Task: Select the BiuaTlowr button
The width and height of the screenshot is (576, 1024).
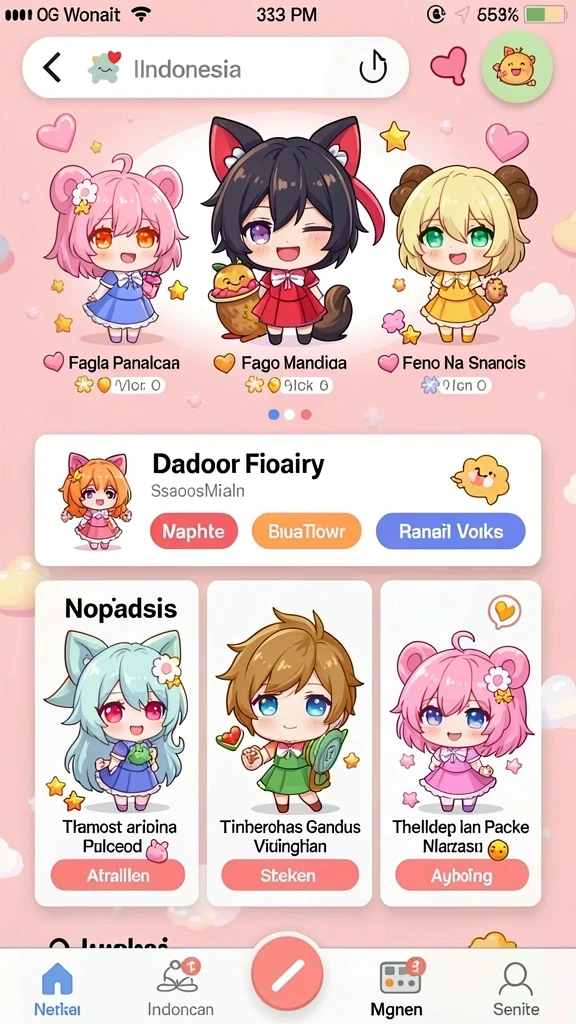Action: coord(306,531)
